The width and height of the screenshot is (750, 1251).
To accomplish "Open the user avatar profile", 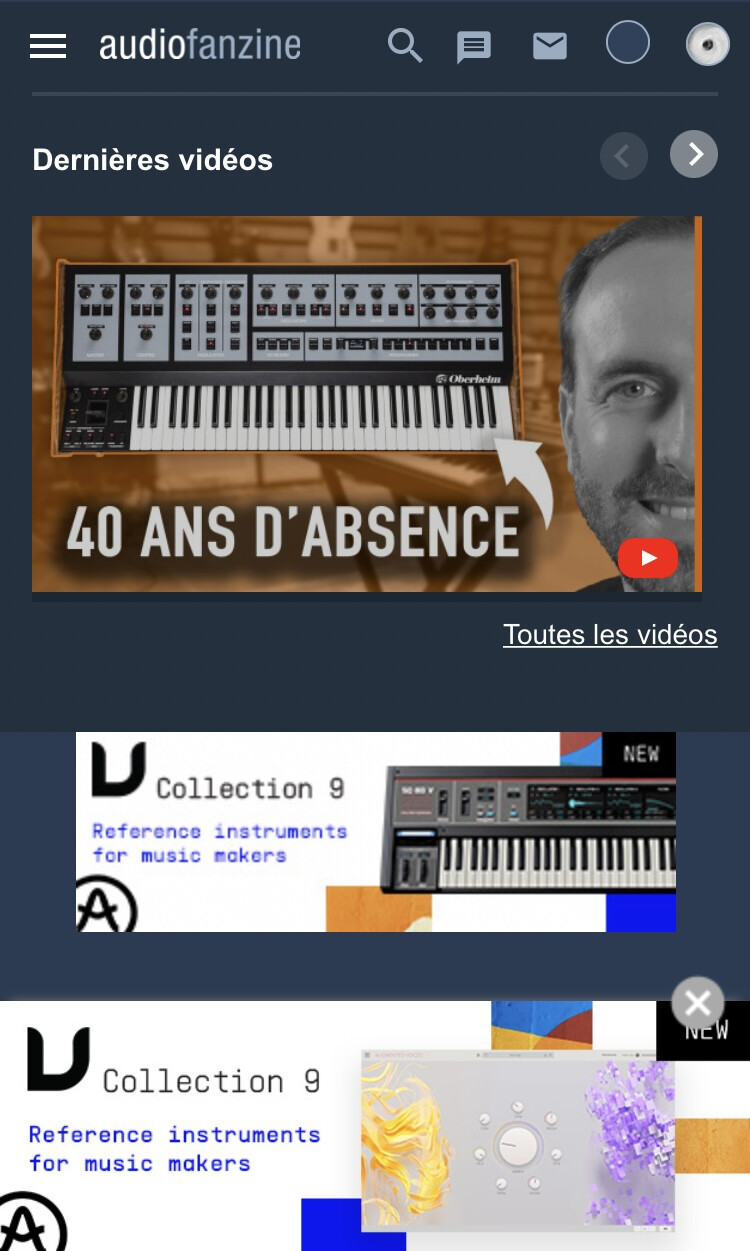I will (x=707, y=45).
